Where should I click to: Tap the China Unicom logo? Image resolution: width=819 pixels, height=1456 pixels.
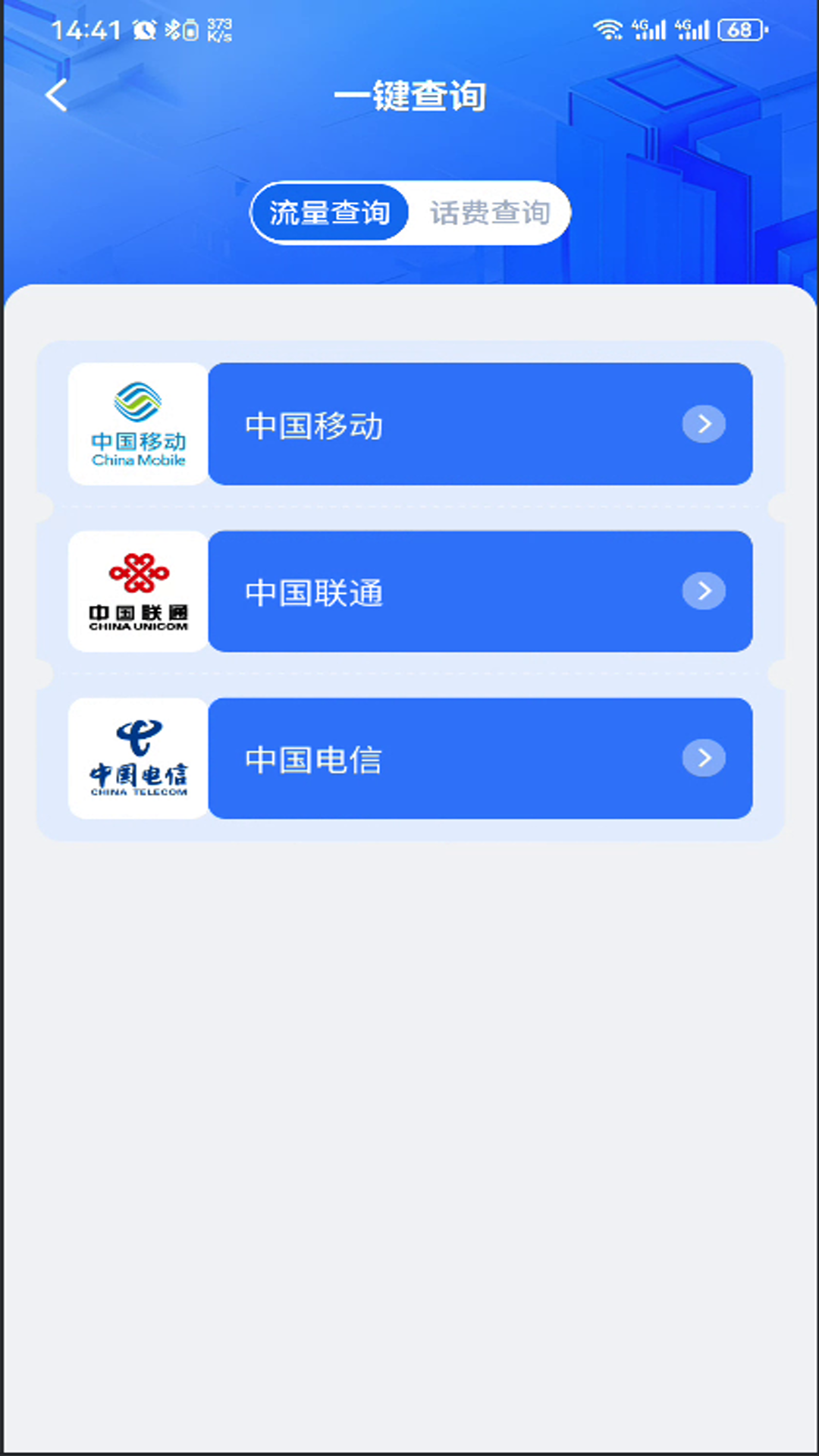[x=136, y=591]
